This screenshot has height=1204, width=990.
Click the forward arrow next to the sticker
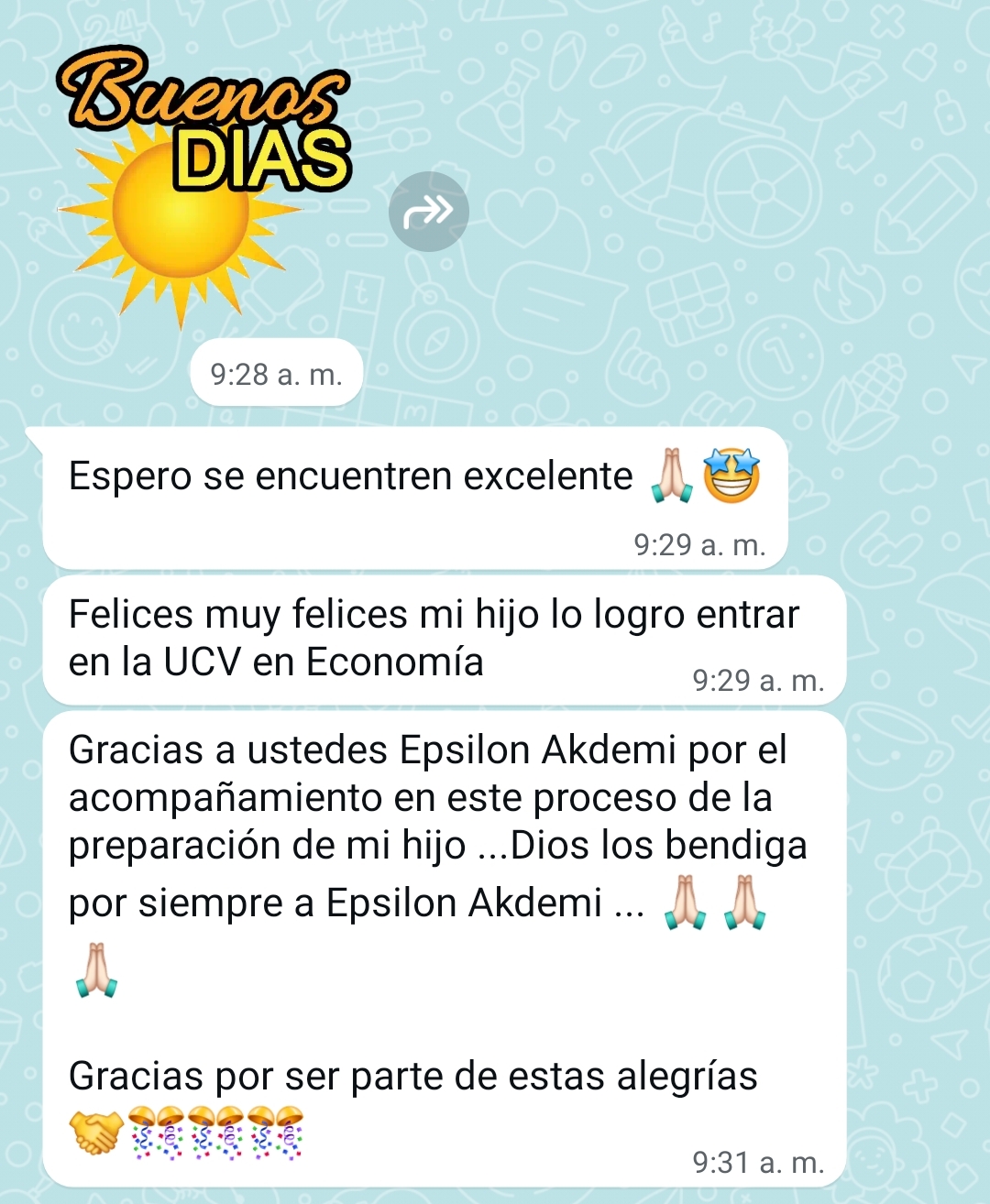[428, 211]
